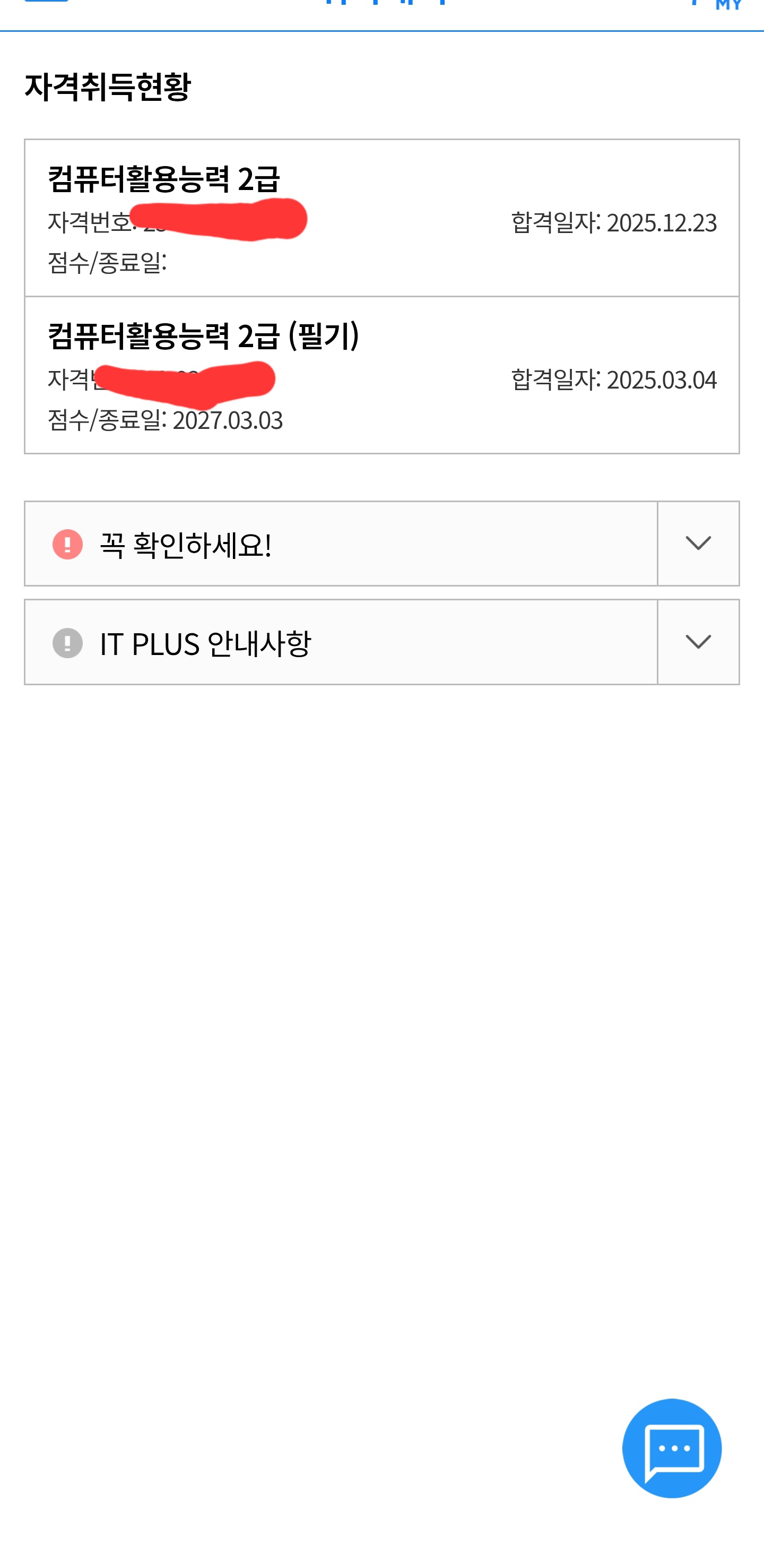
Task: Open the blue chat support button
Action: point(672,1448)
